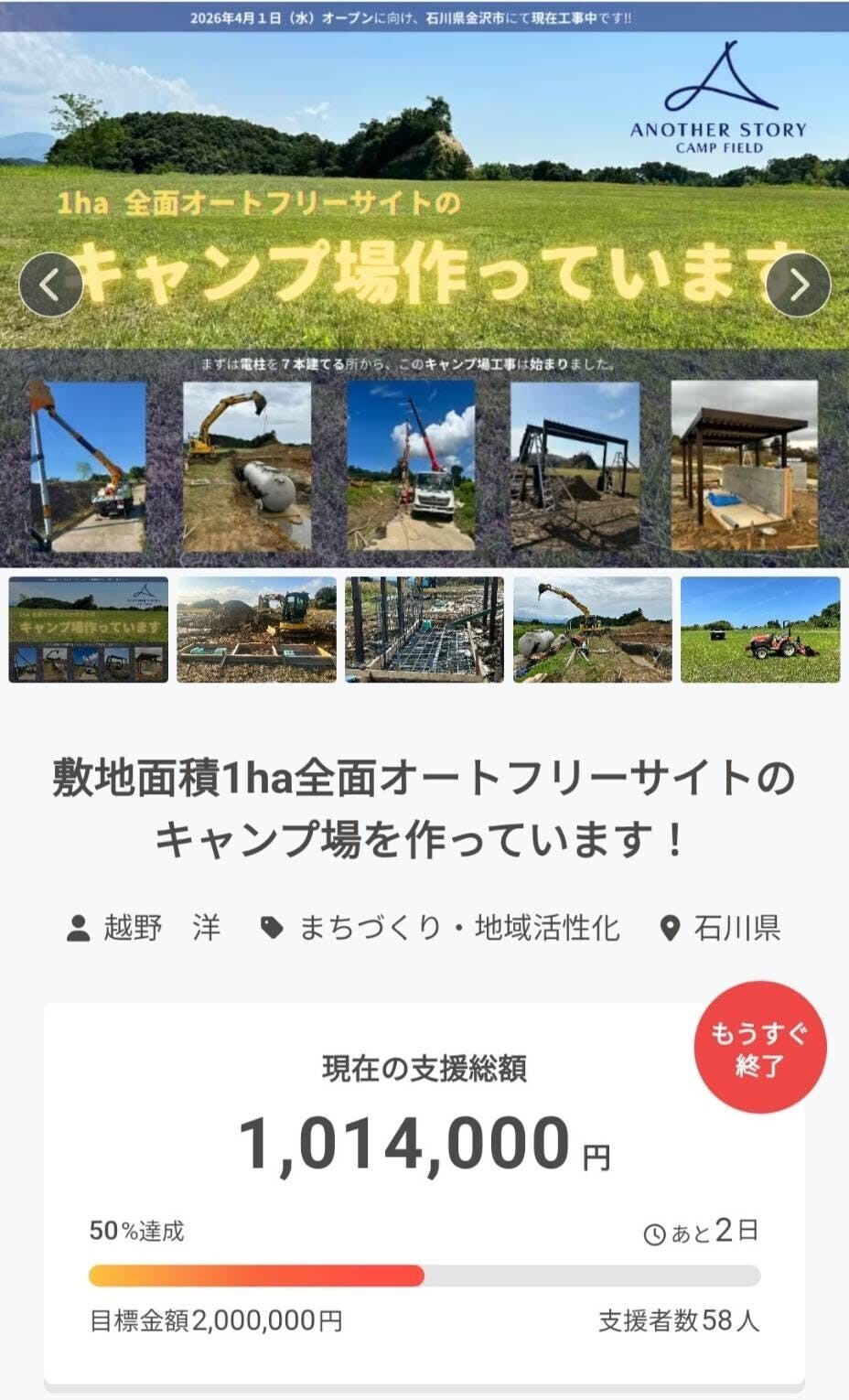Show the previous carousel image

(x=50, y=285)
